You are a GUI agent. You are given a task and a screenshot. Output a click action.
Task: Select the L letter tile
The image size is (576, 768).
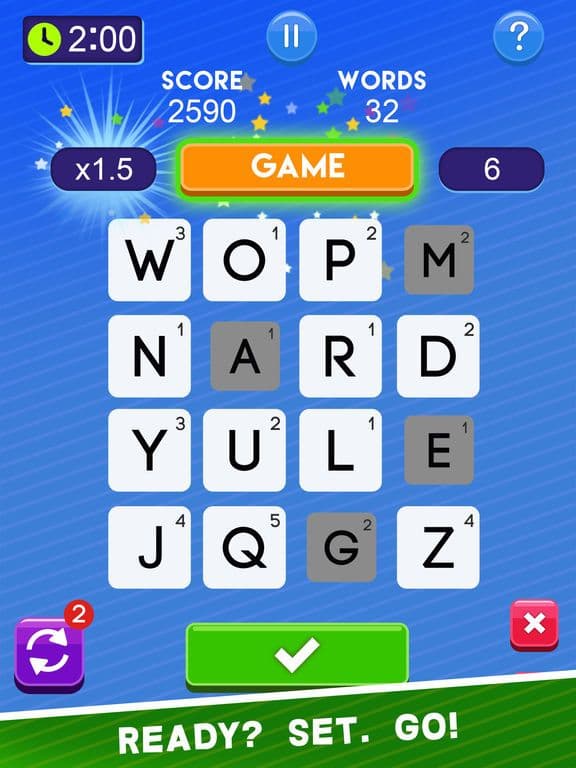340,450
